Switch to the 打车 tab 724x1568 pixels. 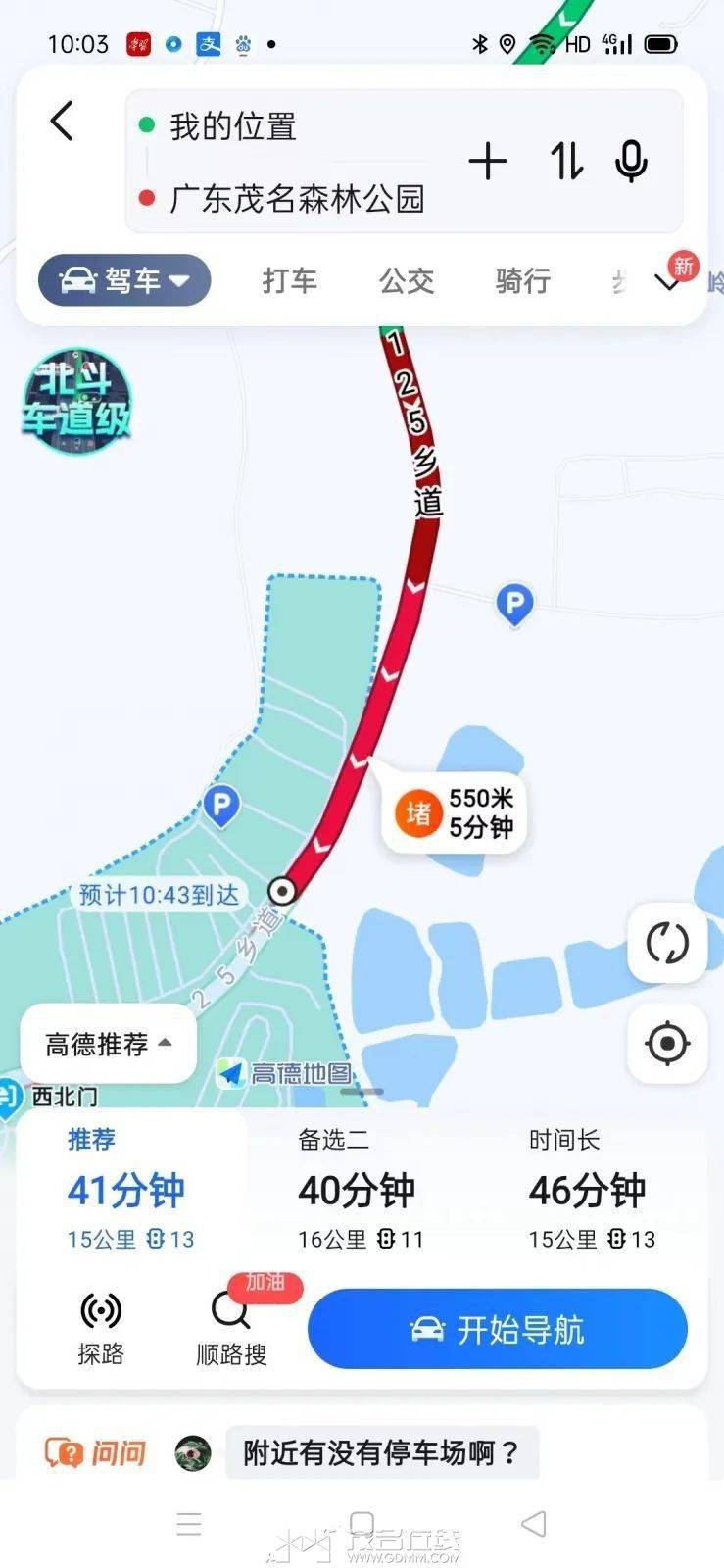[x=289, y=281]
